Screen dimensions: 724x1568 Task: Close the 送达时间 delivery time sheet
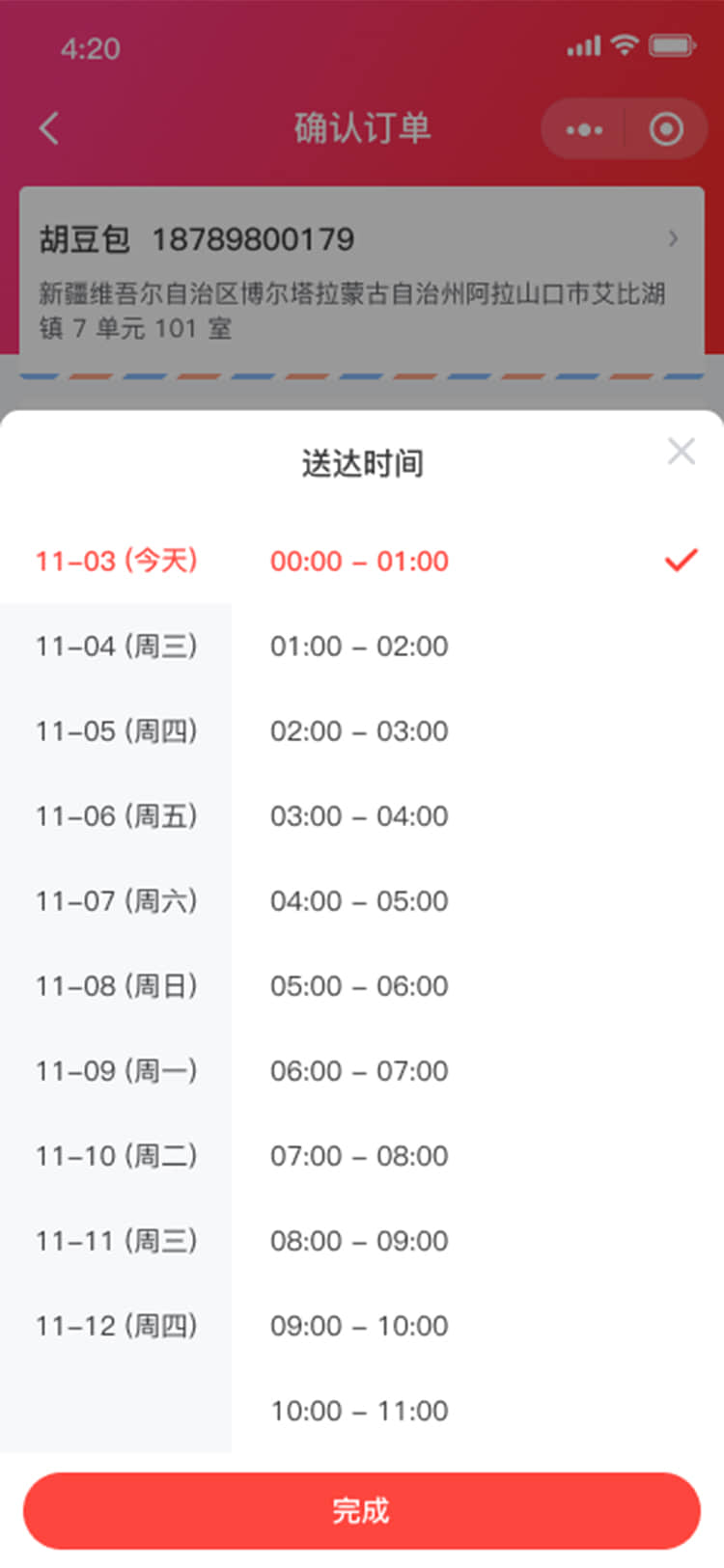[x=681, y=452]
